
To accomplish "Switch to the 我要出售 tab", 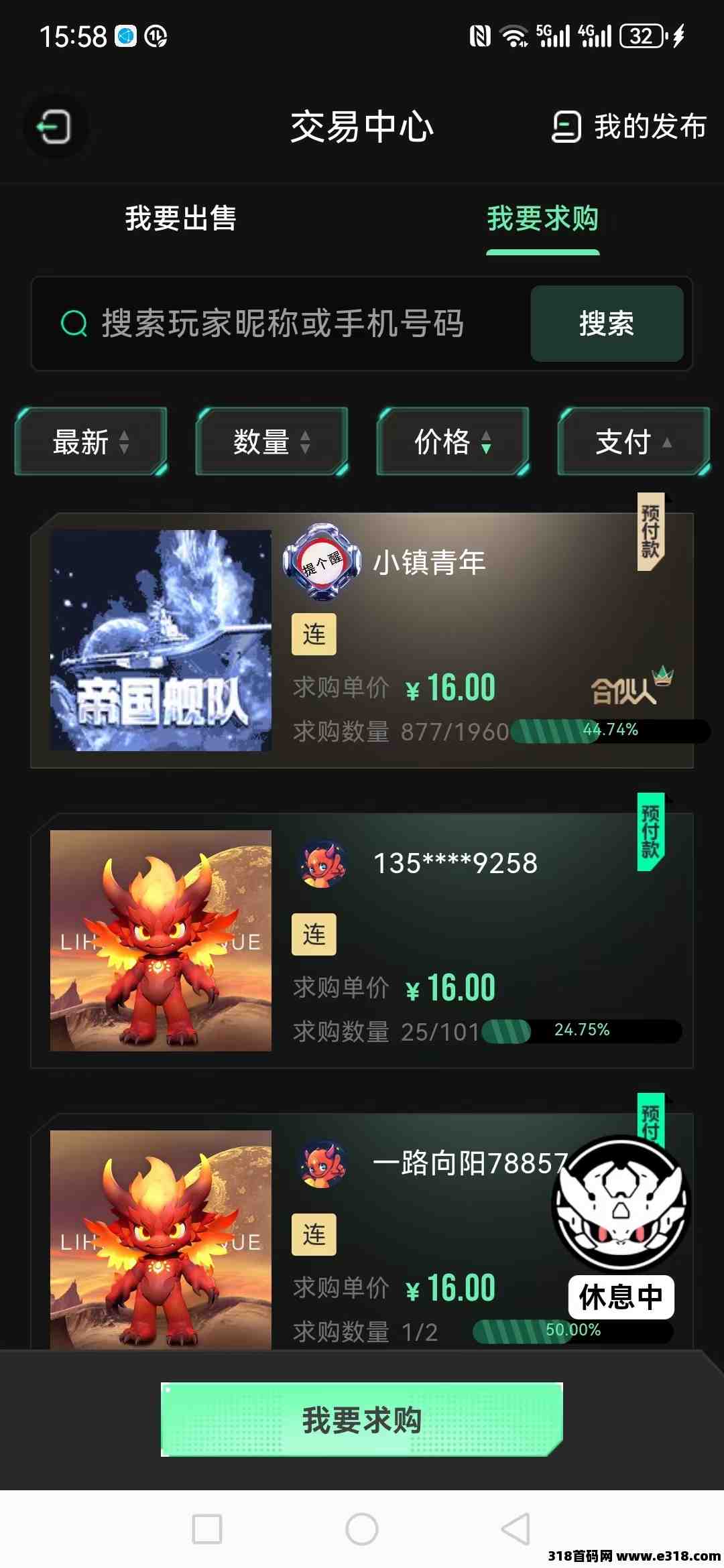I will click(180, 218).
